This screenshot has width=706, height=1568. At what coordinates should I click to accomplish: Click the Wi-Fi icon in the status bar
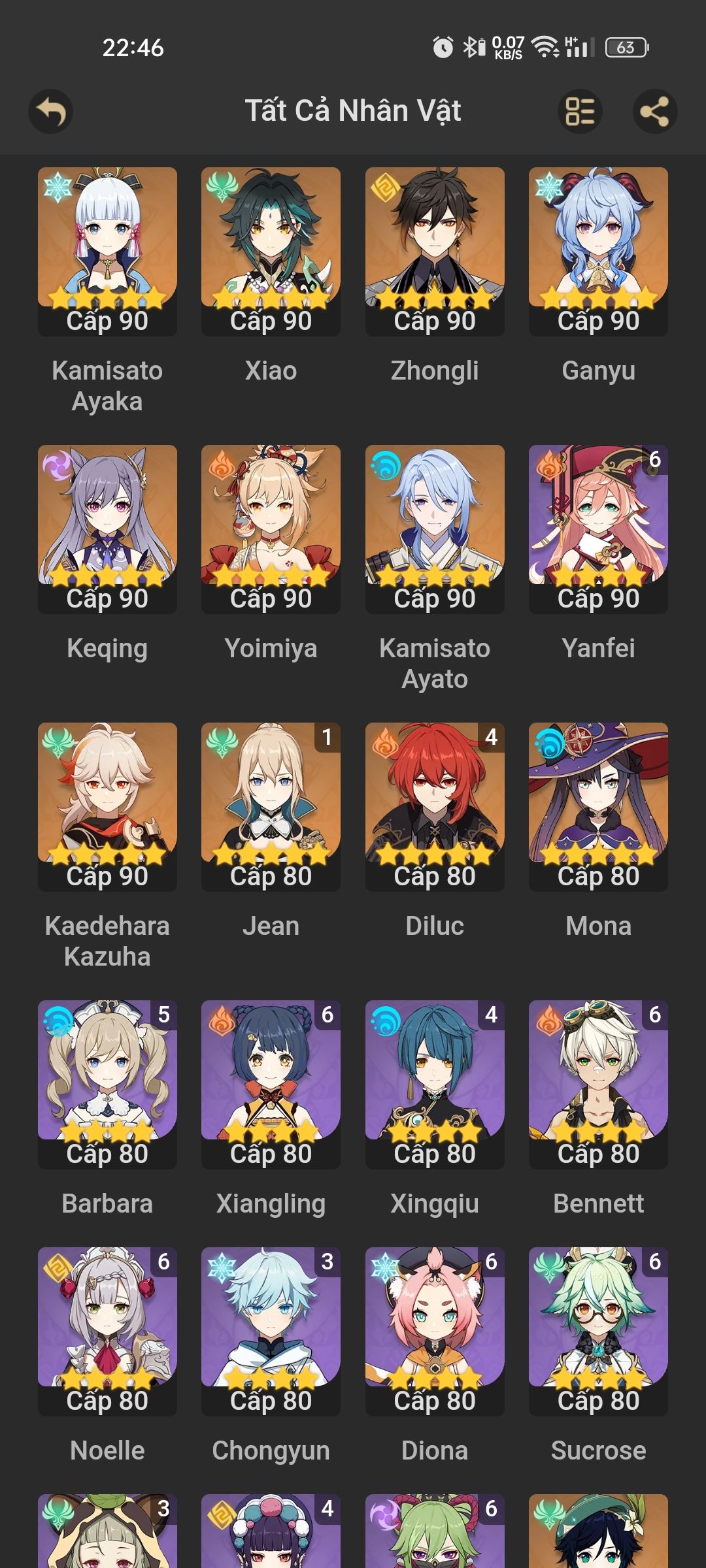pos(544,46)
